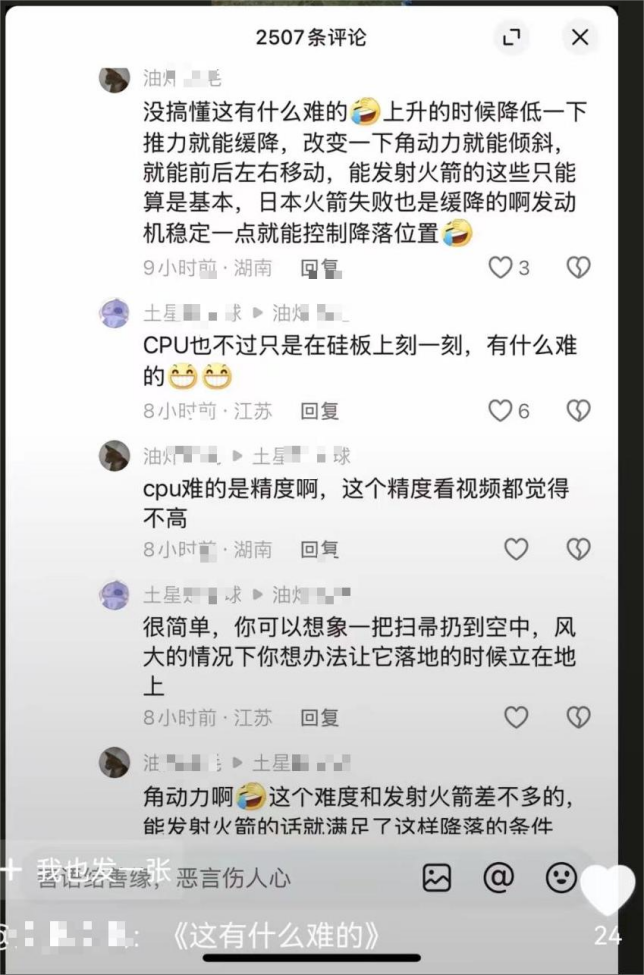The width and height of the screenshot is (644, 975).
Task: Reply to the 9小时前 湖南 comment
Action: tap(320, 268)
